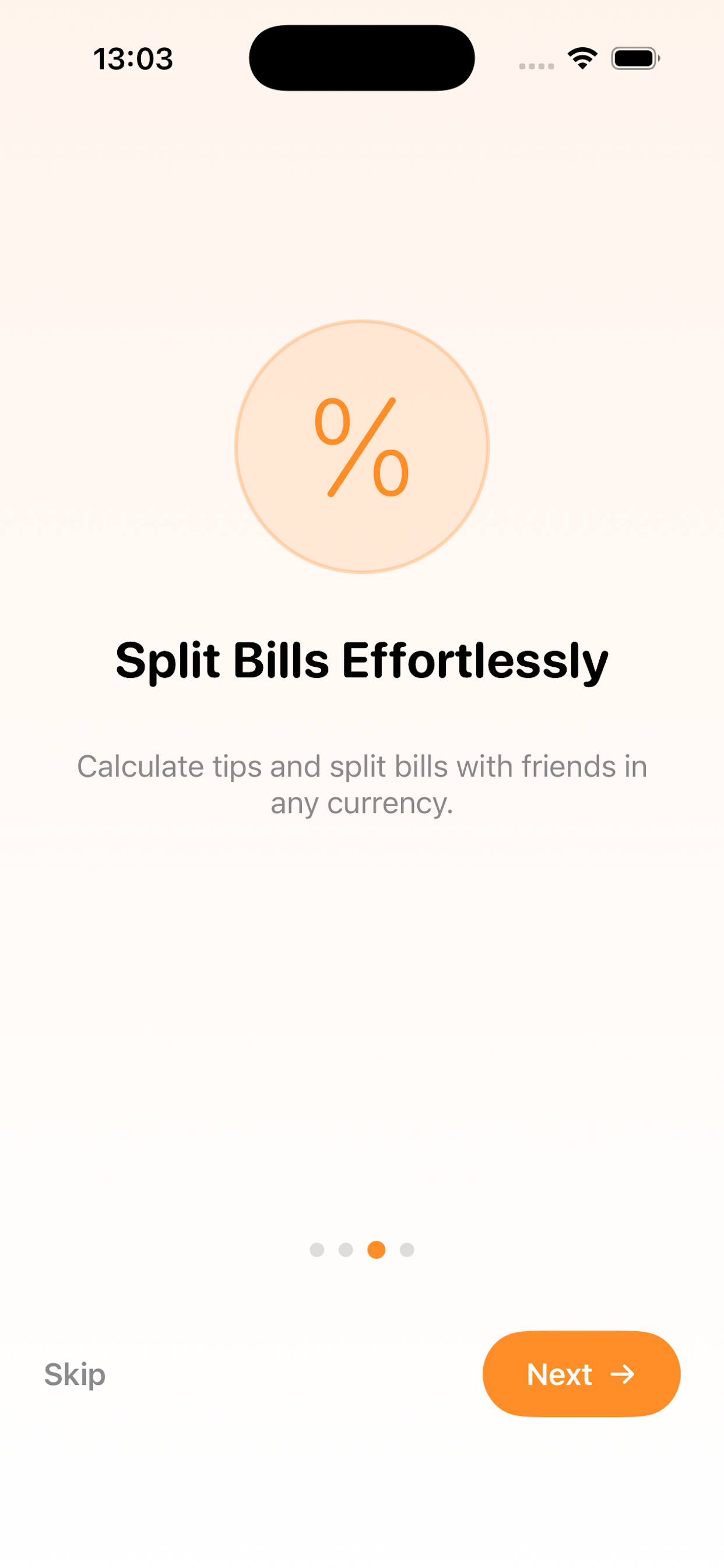
Task: Go to the second page indicator dot
Action: 346,1249
